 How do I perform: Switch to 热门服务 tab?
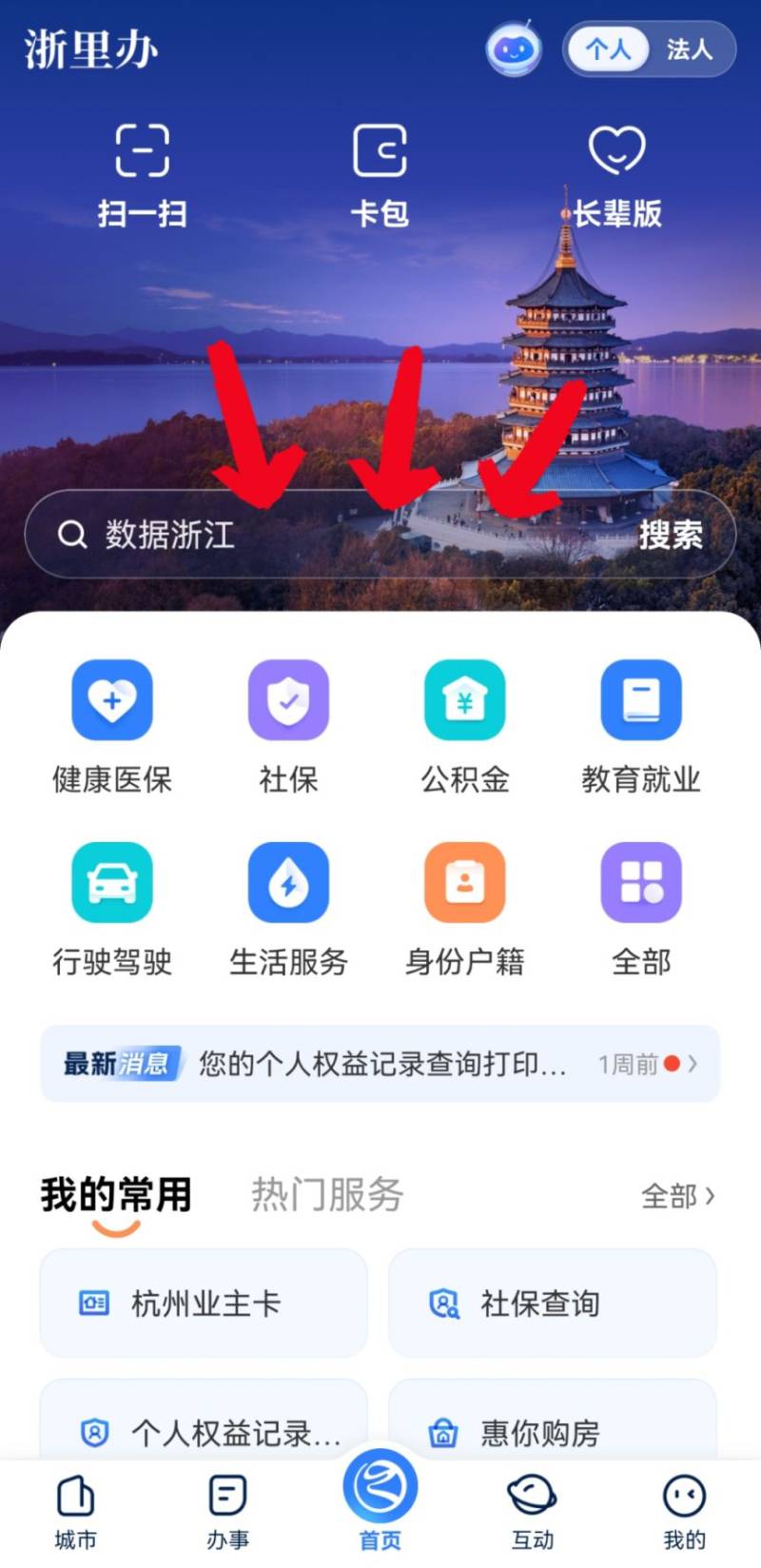click(327, 1195)
